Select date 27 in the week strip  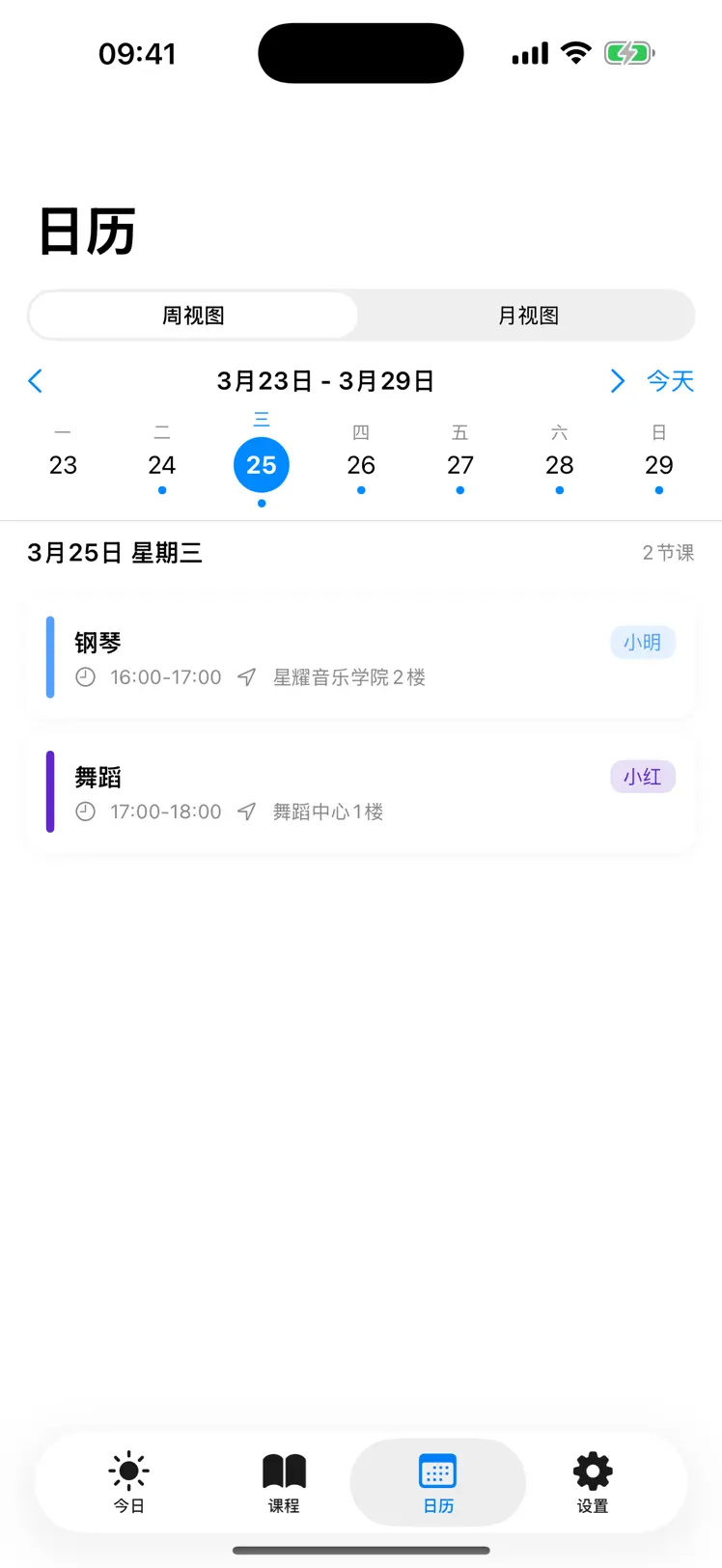click(460, 465)
